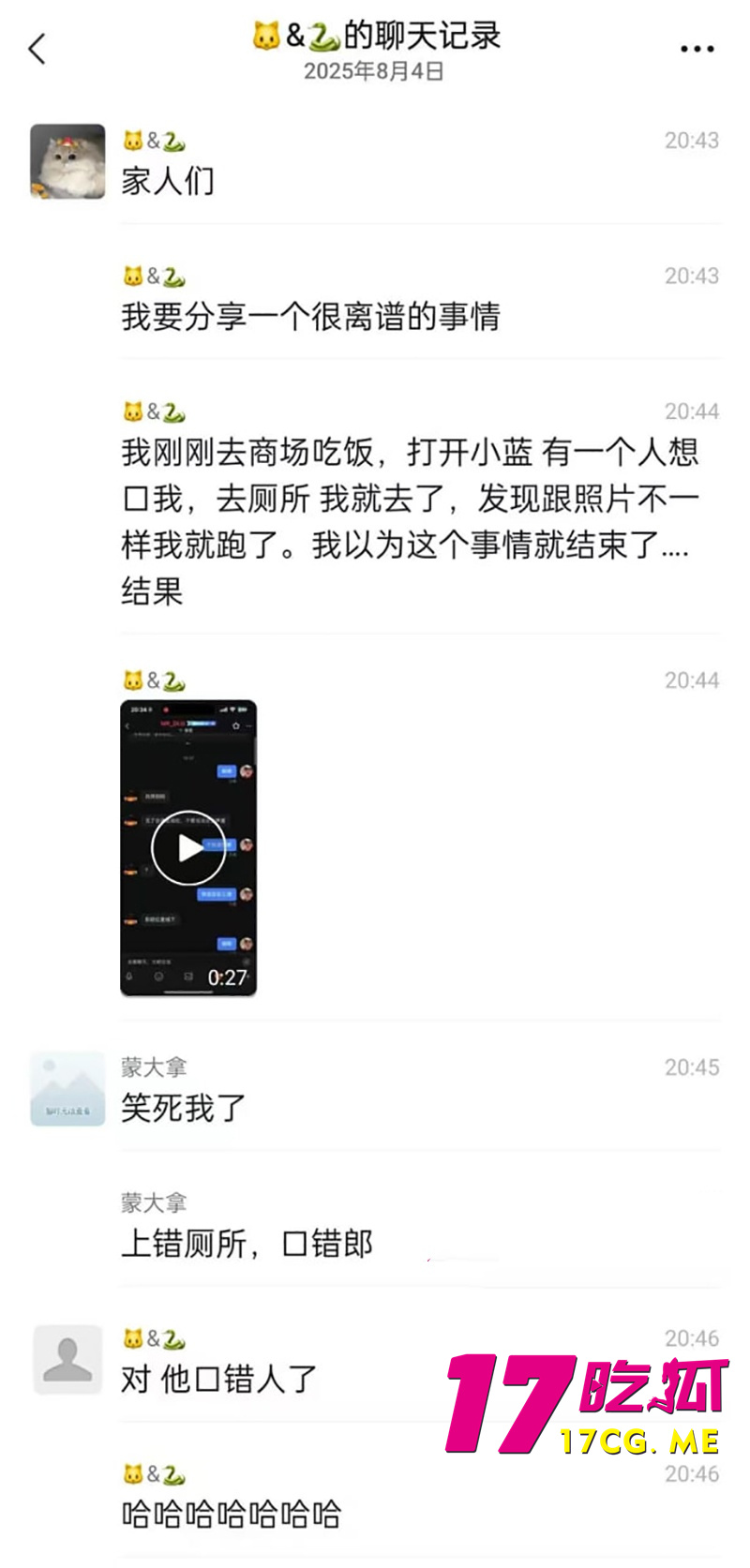Click the message 上错厕所，口错郎
This screenshot has width=750, height=1568.
(x=247, y=1244)
